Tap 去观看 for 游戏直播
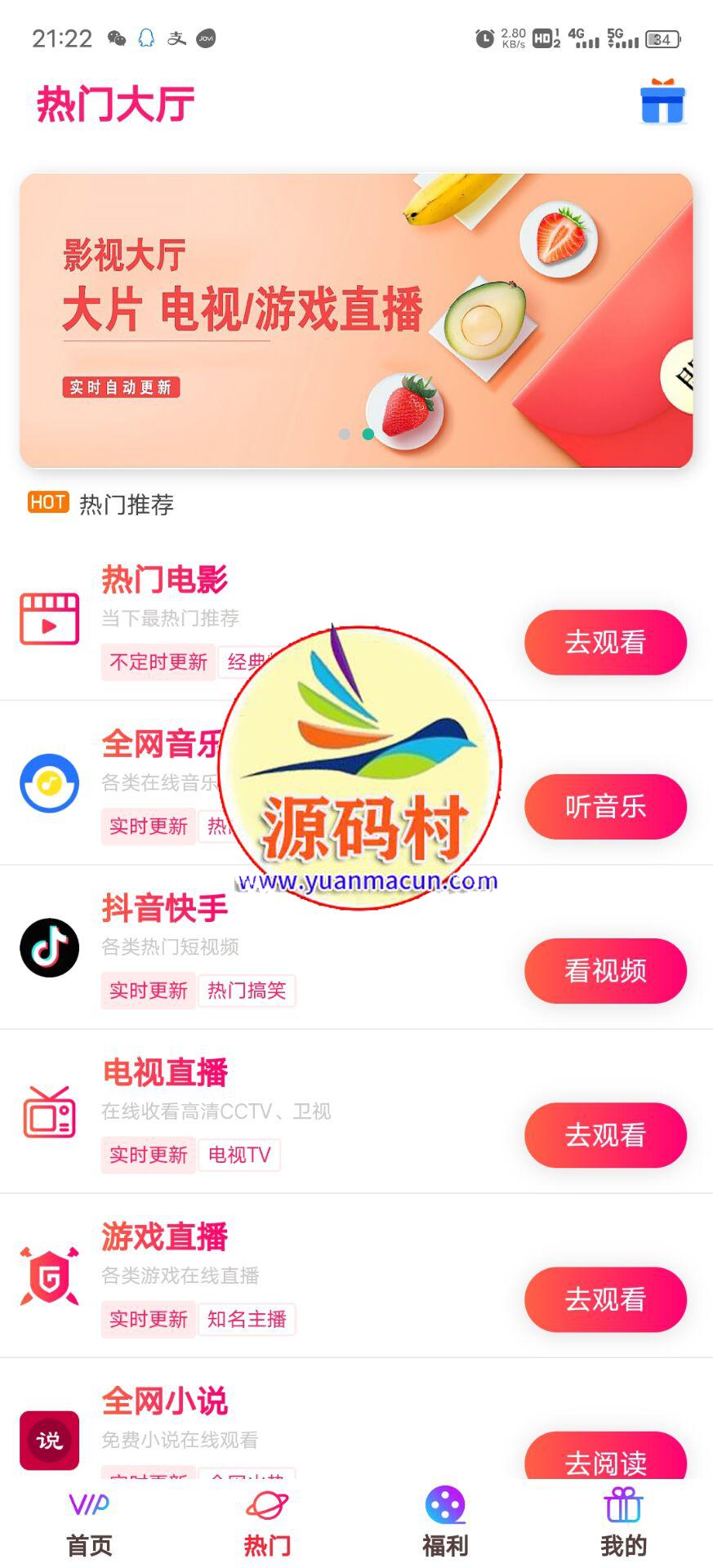713x1568 pixels. (605, 1299)
